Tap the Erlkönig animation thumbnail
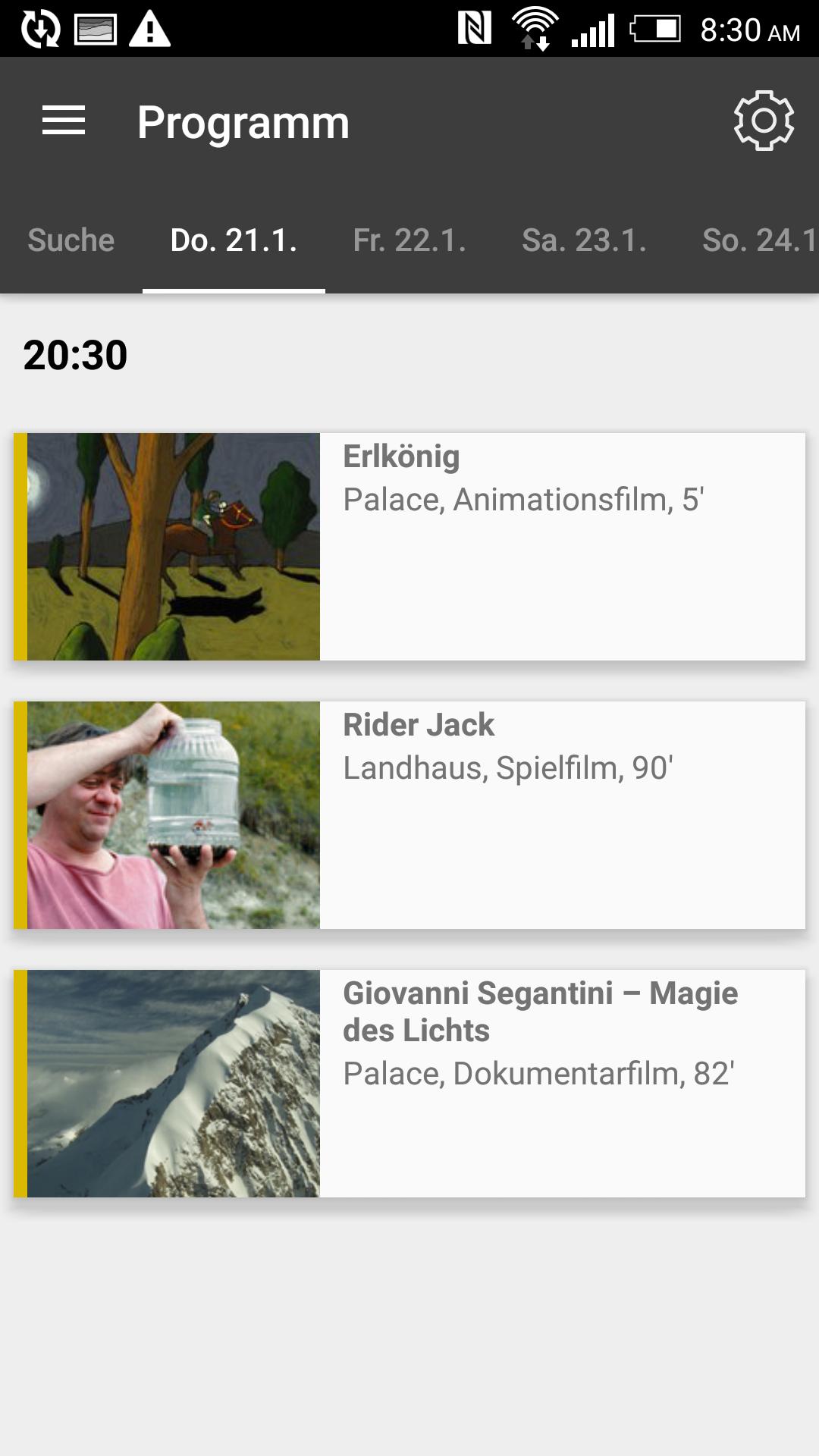Screen dimensions: 819x1456 (x=174, y=546)
